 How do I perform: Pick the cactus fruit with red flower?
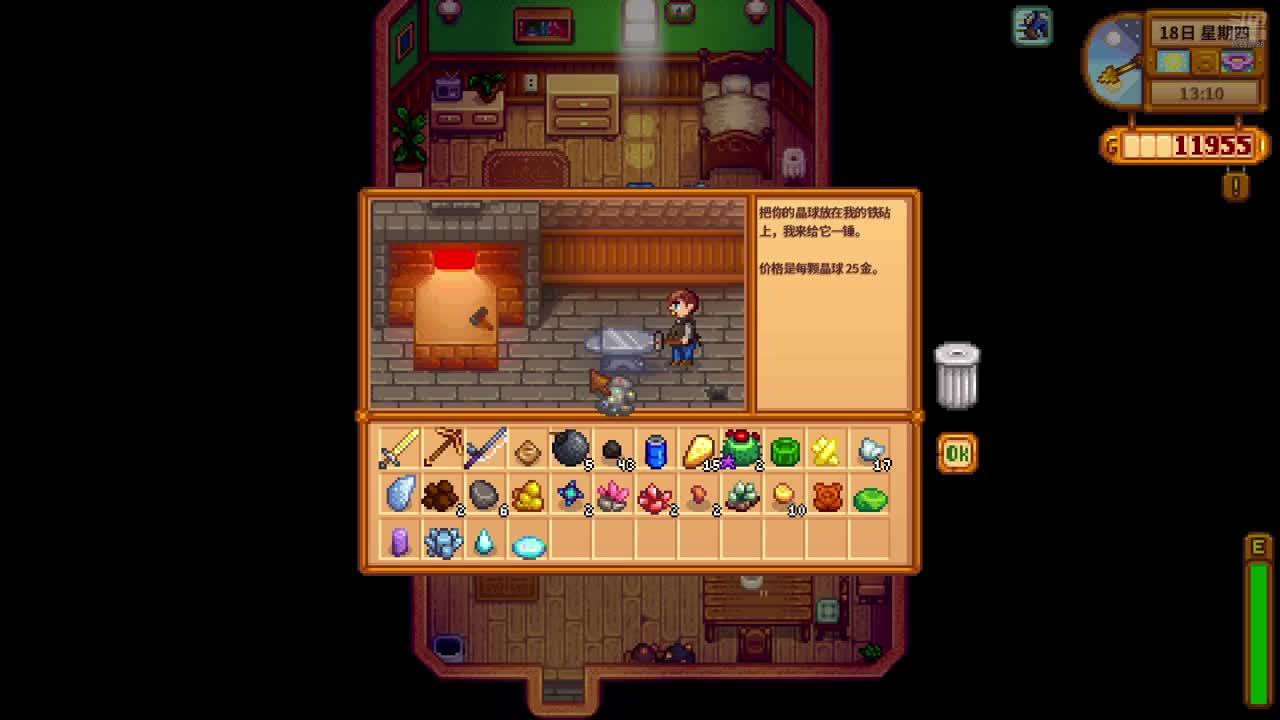point(742,450)
